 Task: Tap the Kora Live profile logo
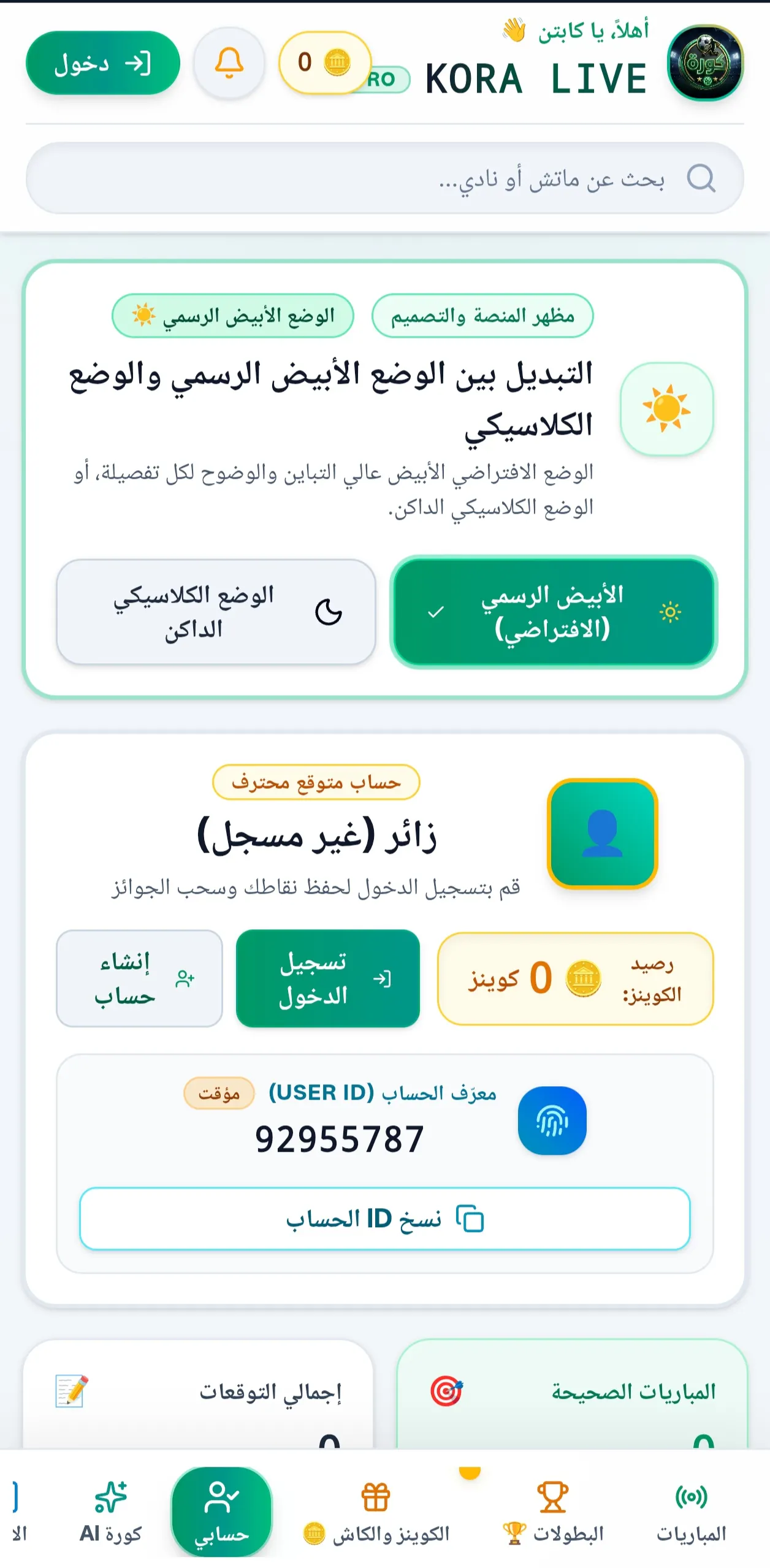click(x=705, y=63)
